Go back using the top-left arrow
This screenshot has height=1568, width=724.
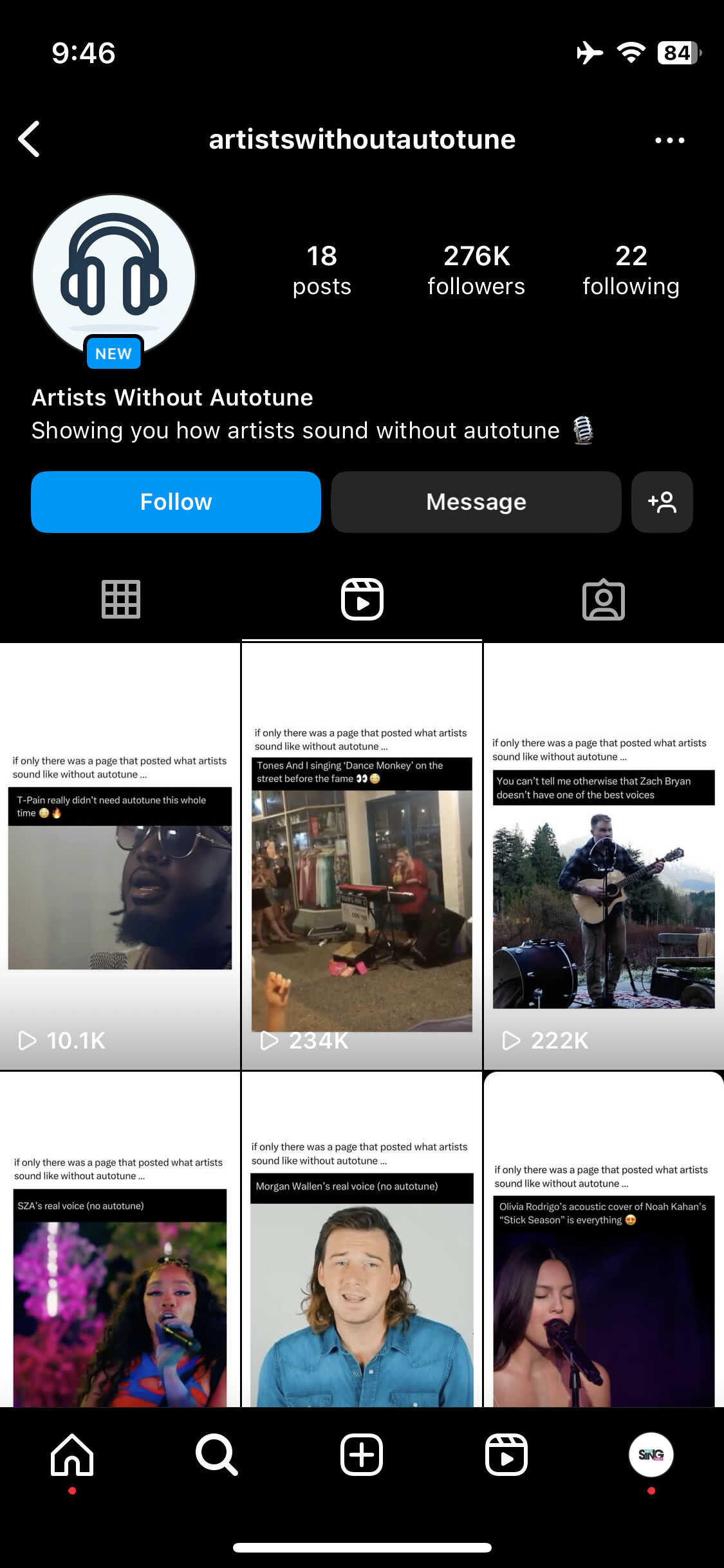[x=29, y=139]
